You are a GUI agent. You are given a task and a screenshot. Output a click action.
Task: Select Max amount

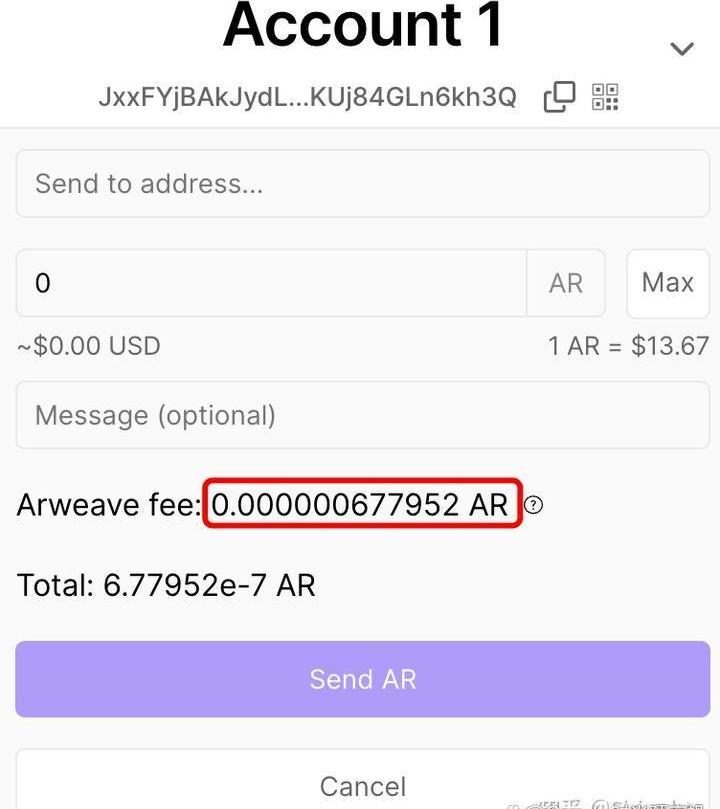(x=667, y=283)
